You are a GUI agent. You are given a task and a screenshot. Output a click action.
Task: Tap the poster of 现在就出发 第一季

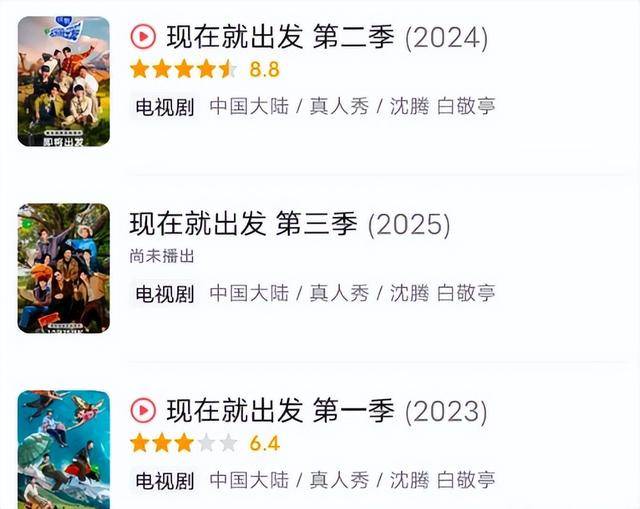64,449
